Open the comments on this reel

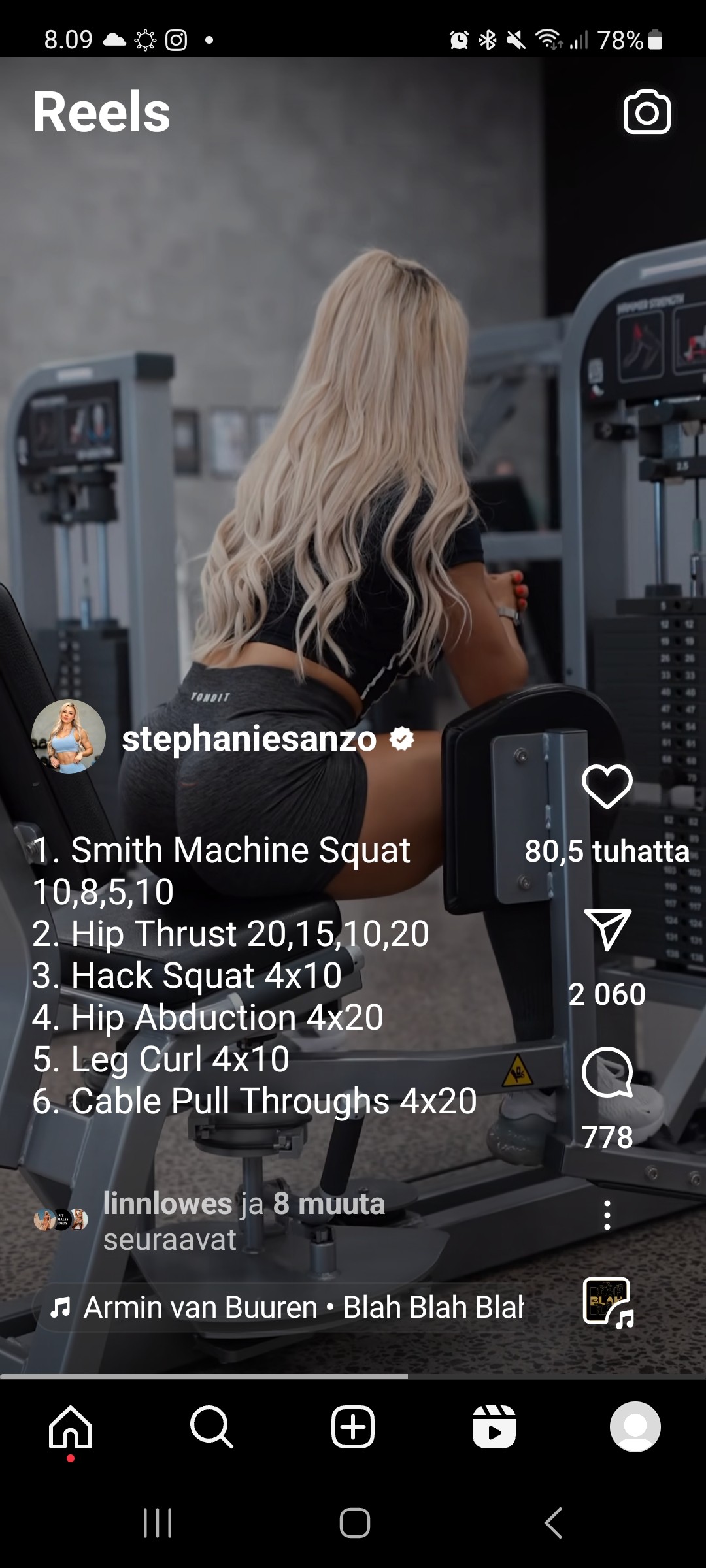[607, 1073]
